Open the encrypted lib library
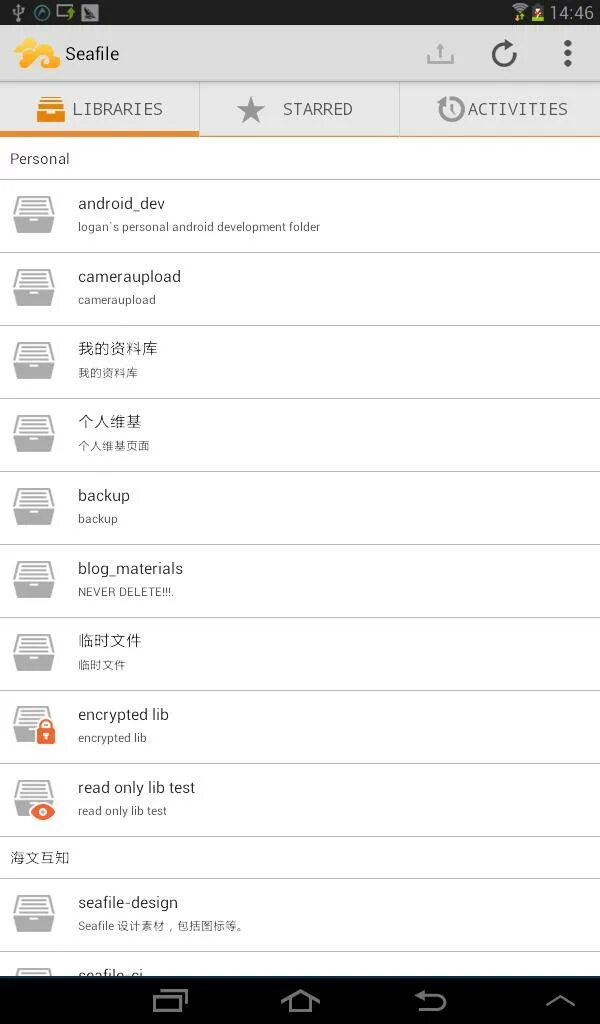Screen dimensions: 600x1024 (x=300, y=726)
